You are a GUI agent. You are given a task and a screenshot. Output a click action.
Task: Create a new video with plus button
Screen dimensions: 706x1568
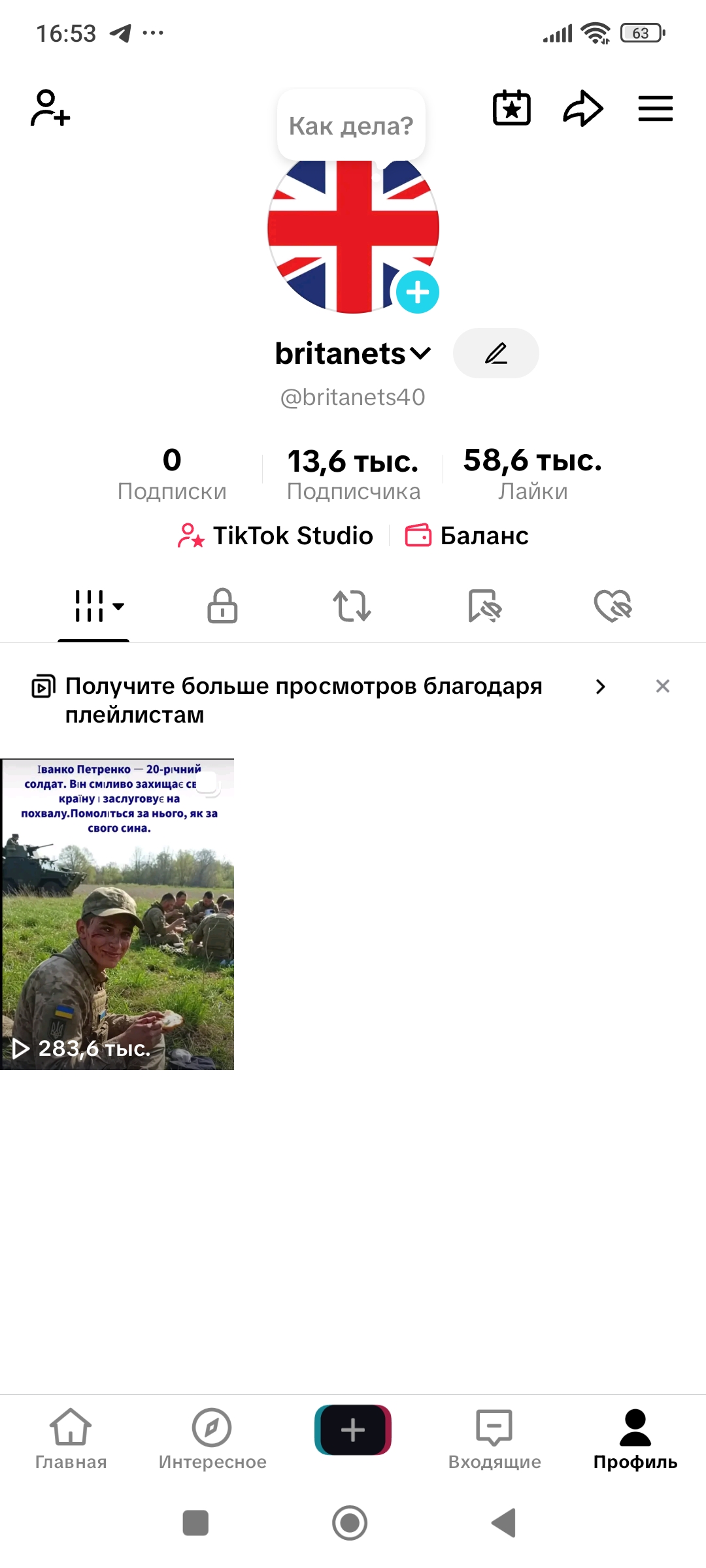click(x=353, y=1430)
